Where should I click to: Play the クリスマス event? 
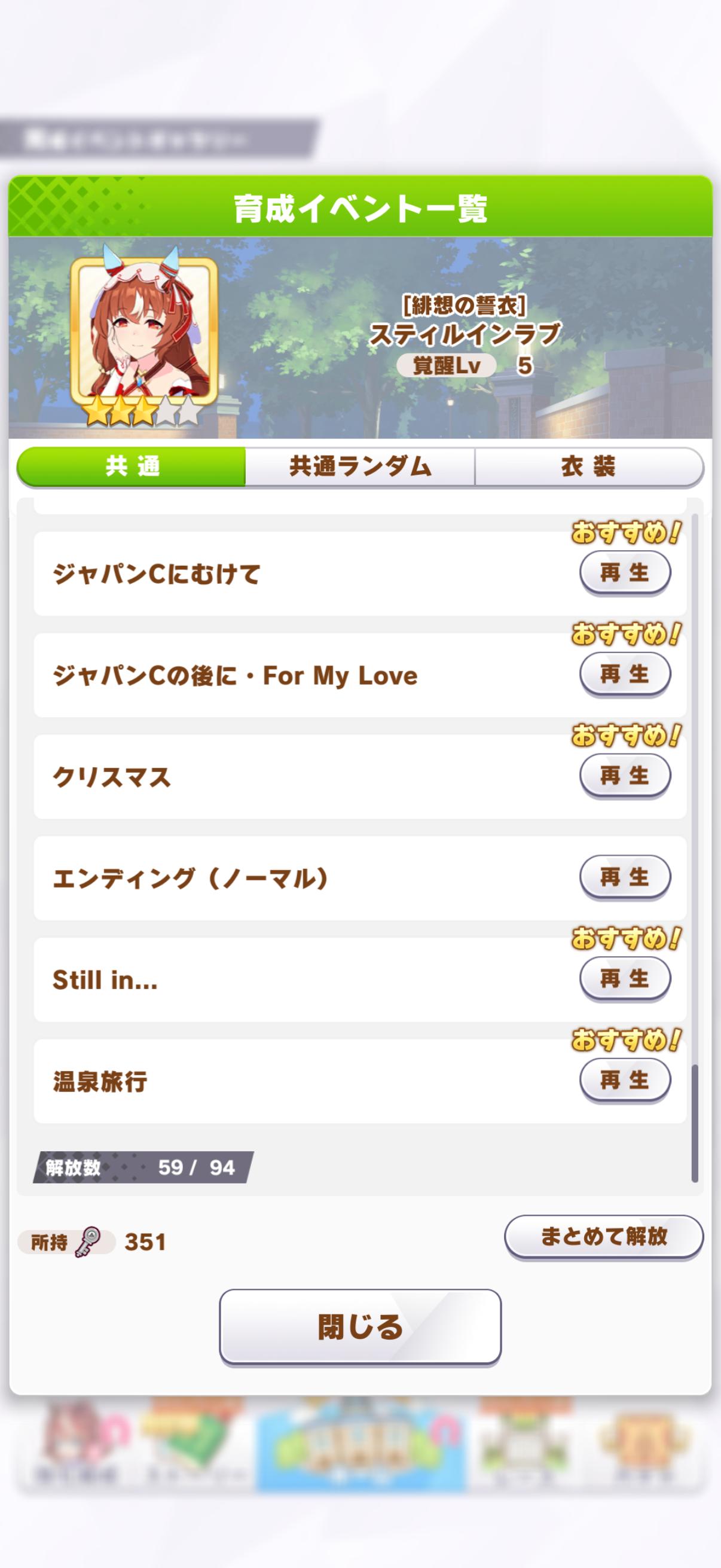pyautogui.click(x=625, y=776)
